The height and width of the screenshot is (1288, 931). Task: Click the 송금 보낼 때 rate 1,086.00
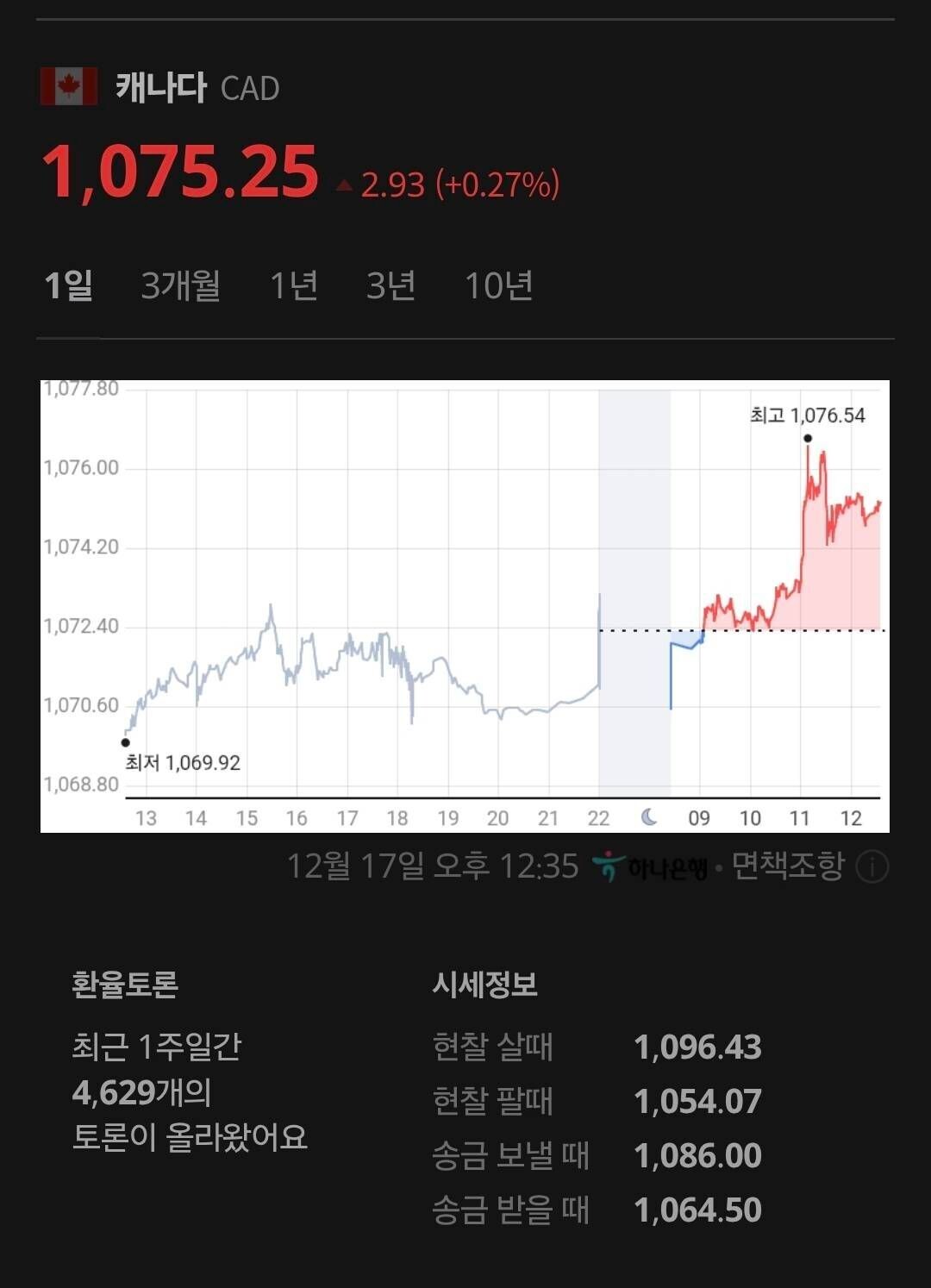click(x=698, y=1153)
